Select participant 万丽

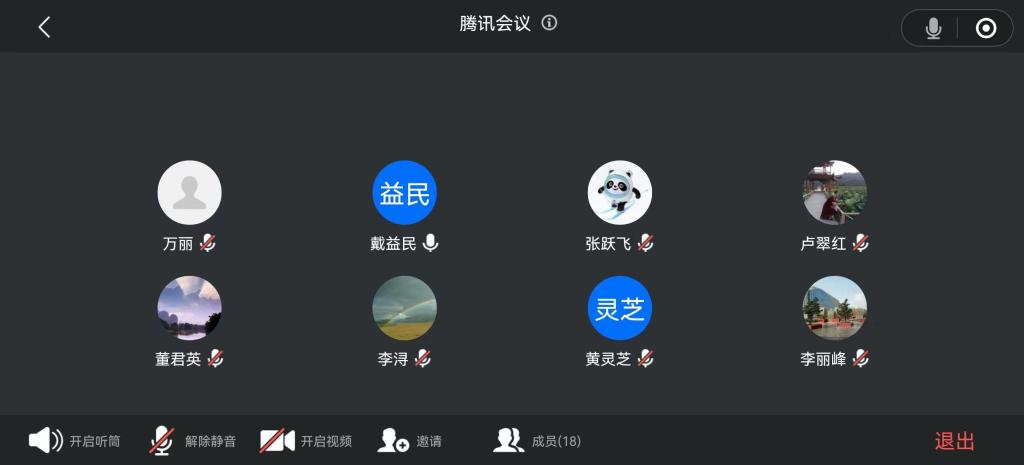coord(189,193)
